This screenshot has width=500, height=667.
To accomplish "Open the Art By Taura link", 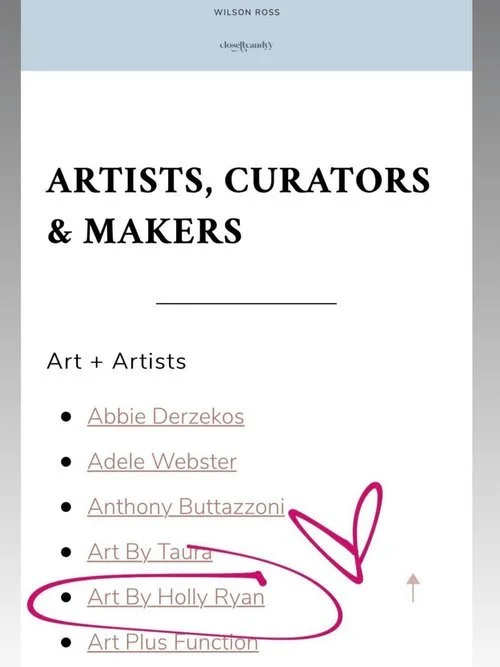I will click(x=149, y=552).
